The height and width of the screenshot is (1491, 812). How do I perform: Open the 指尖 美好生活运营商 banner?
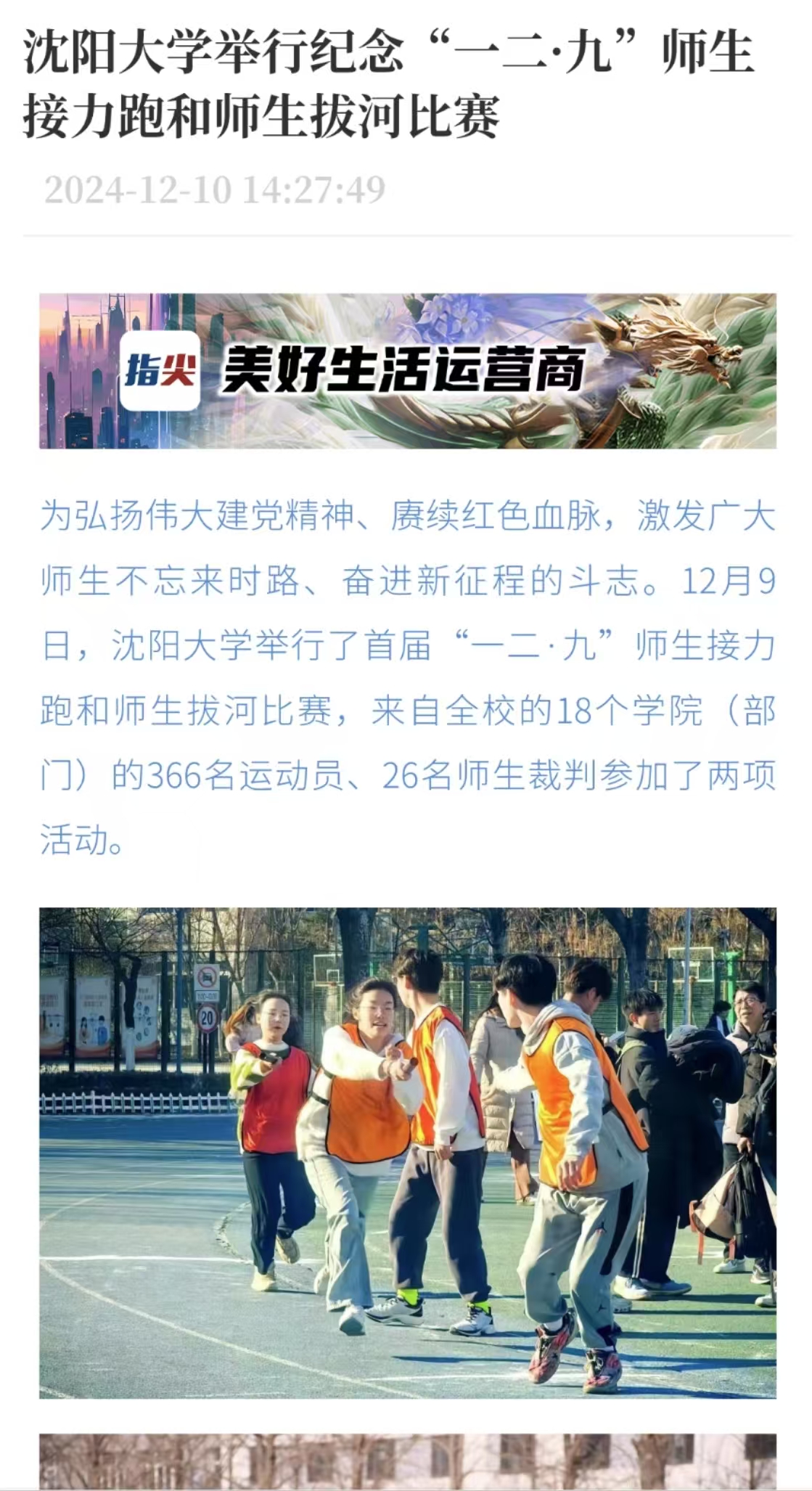(x=407, y=370)
